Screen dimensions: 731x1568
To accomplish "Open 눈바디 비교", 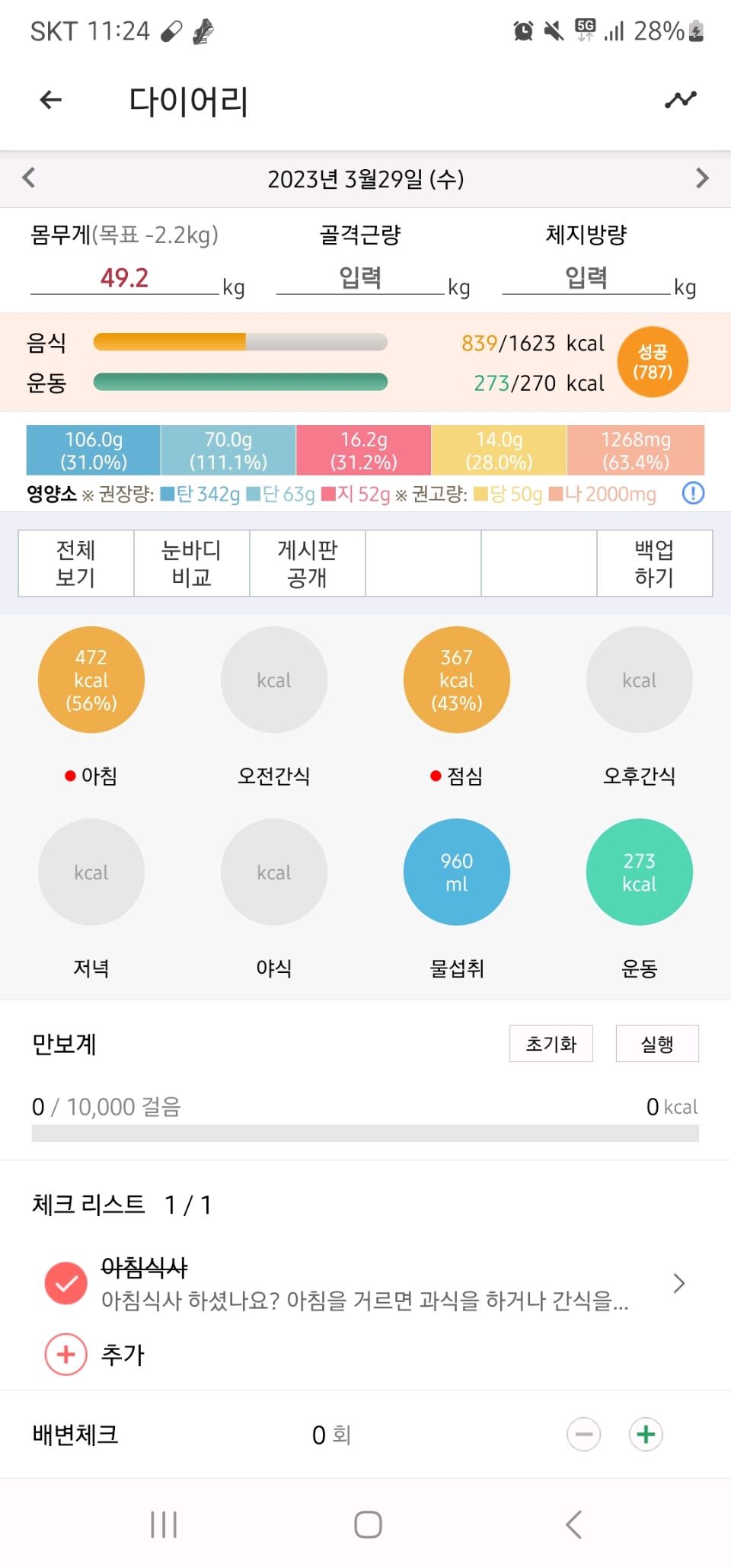I will pyautogui.click(x=191, y=563).
